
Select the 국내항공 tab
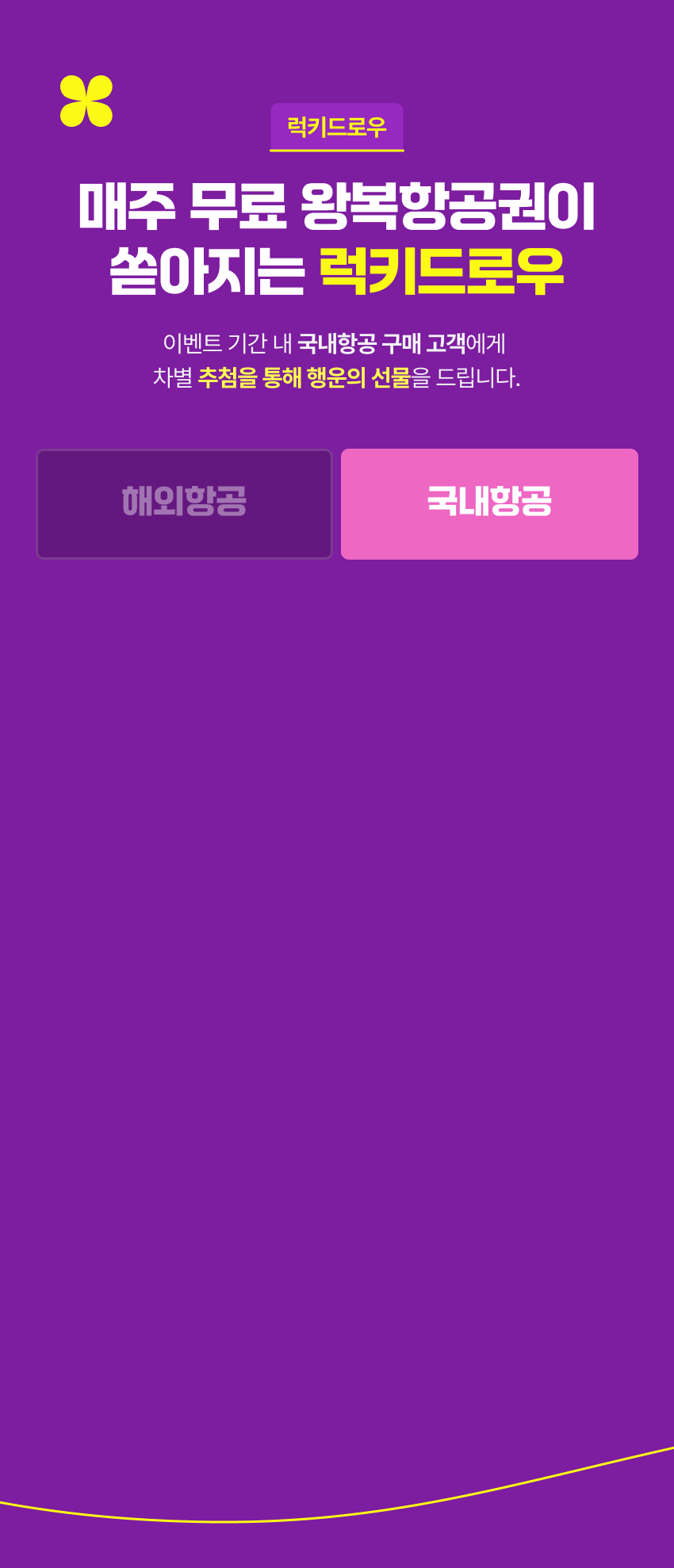click(489, 504)
